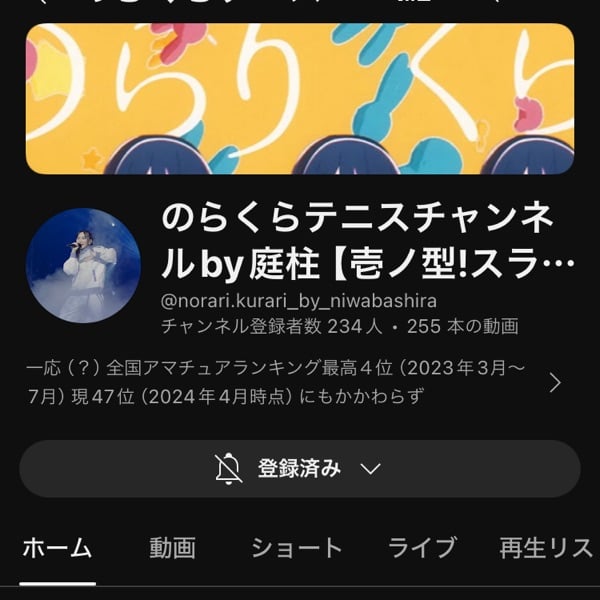Open the ショート tab

(x=296, y=548)
